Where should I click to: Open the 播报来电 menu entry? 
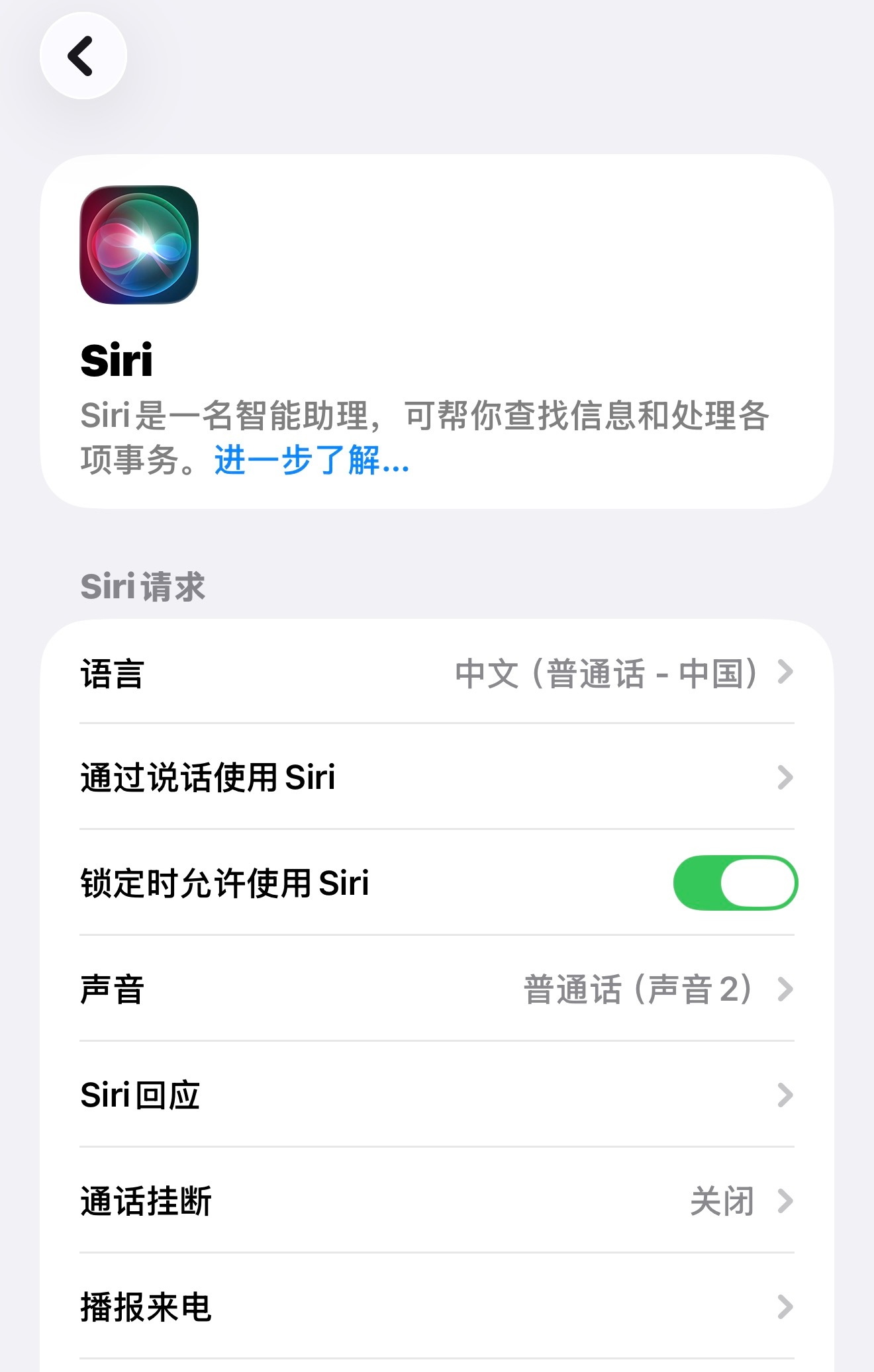pyautogui.click(x=437, y=1307)
